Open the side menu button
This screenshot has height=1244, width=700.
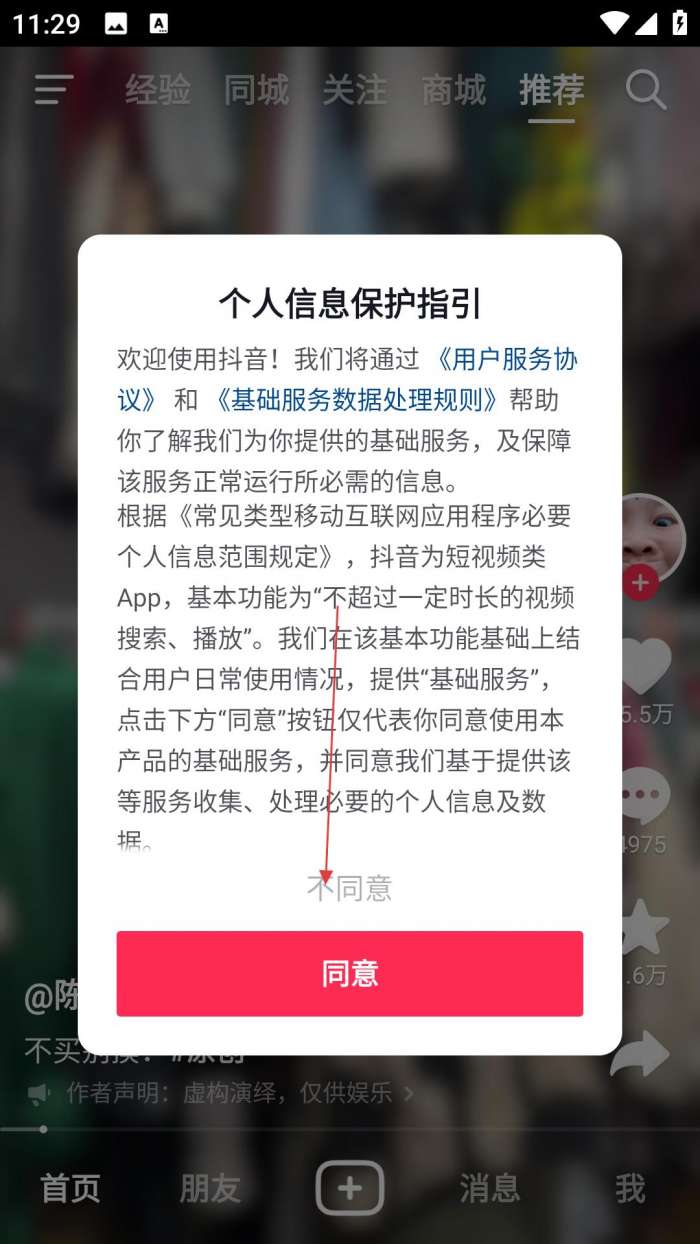(54, 90)
